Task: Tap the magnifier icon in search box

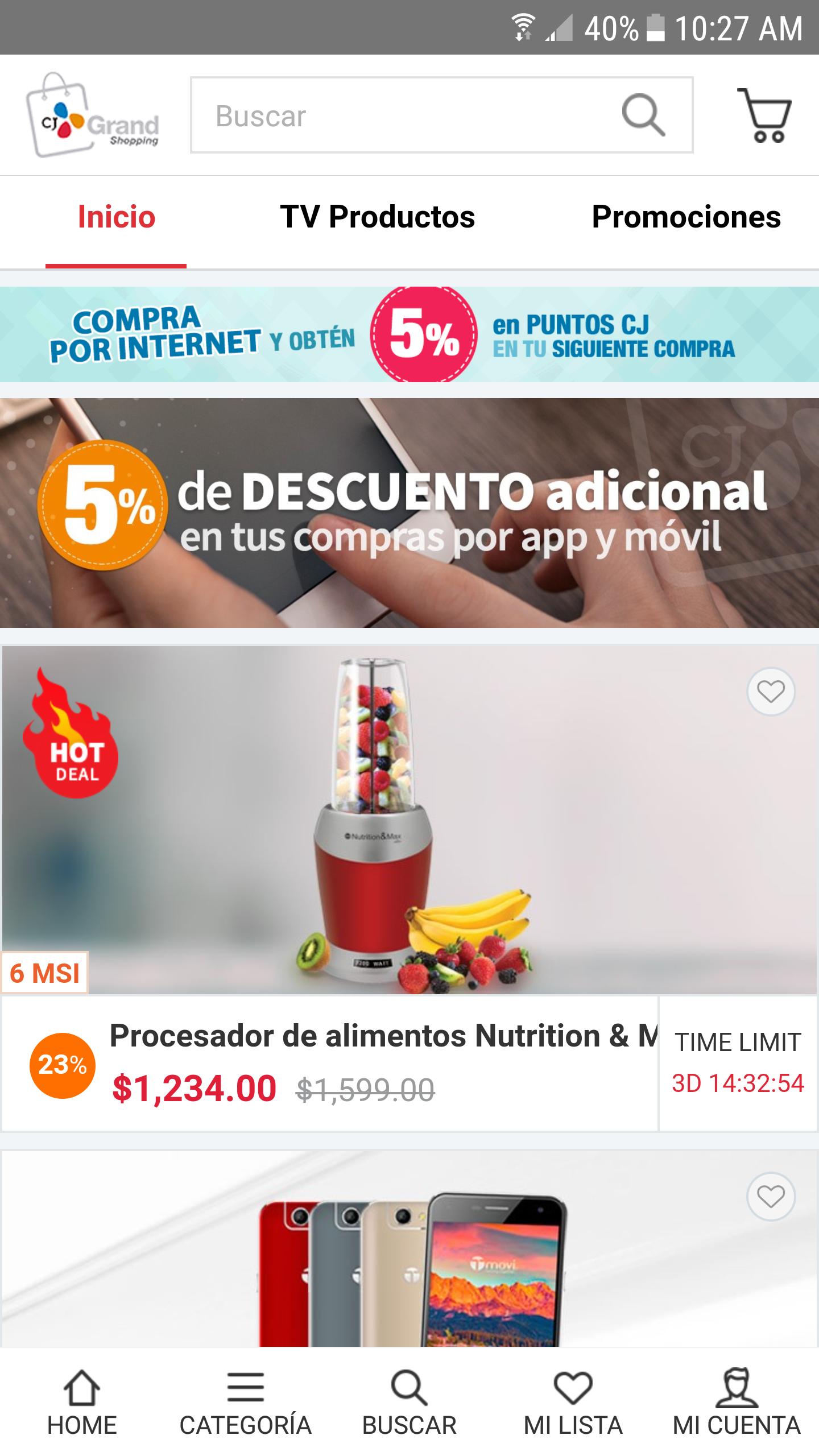Action: click(x=643, y=115)
